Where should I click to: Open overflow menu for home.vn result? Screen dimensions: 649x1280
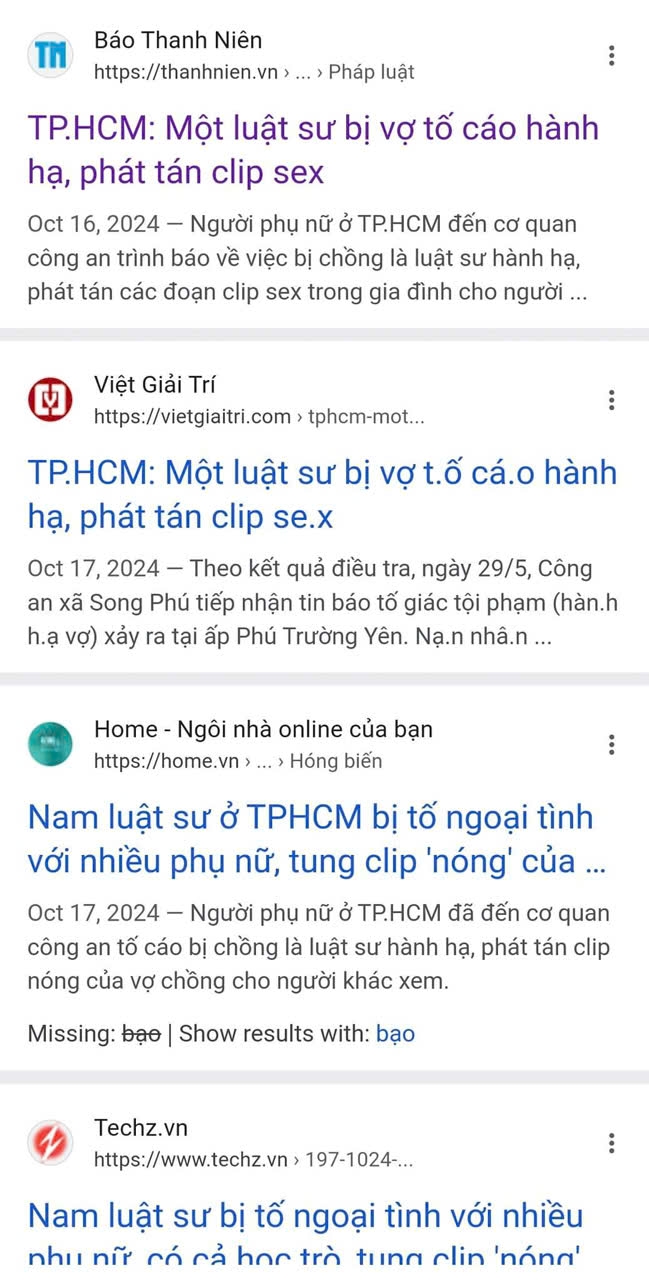pyautogui.click(x=611, y=745)
